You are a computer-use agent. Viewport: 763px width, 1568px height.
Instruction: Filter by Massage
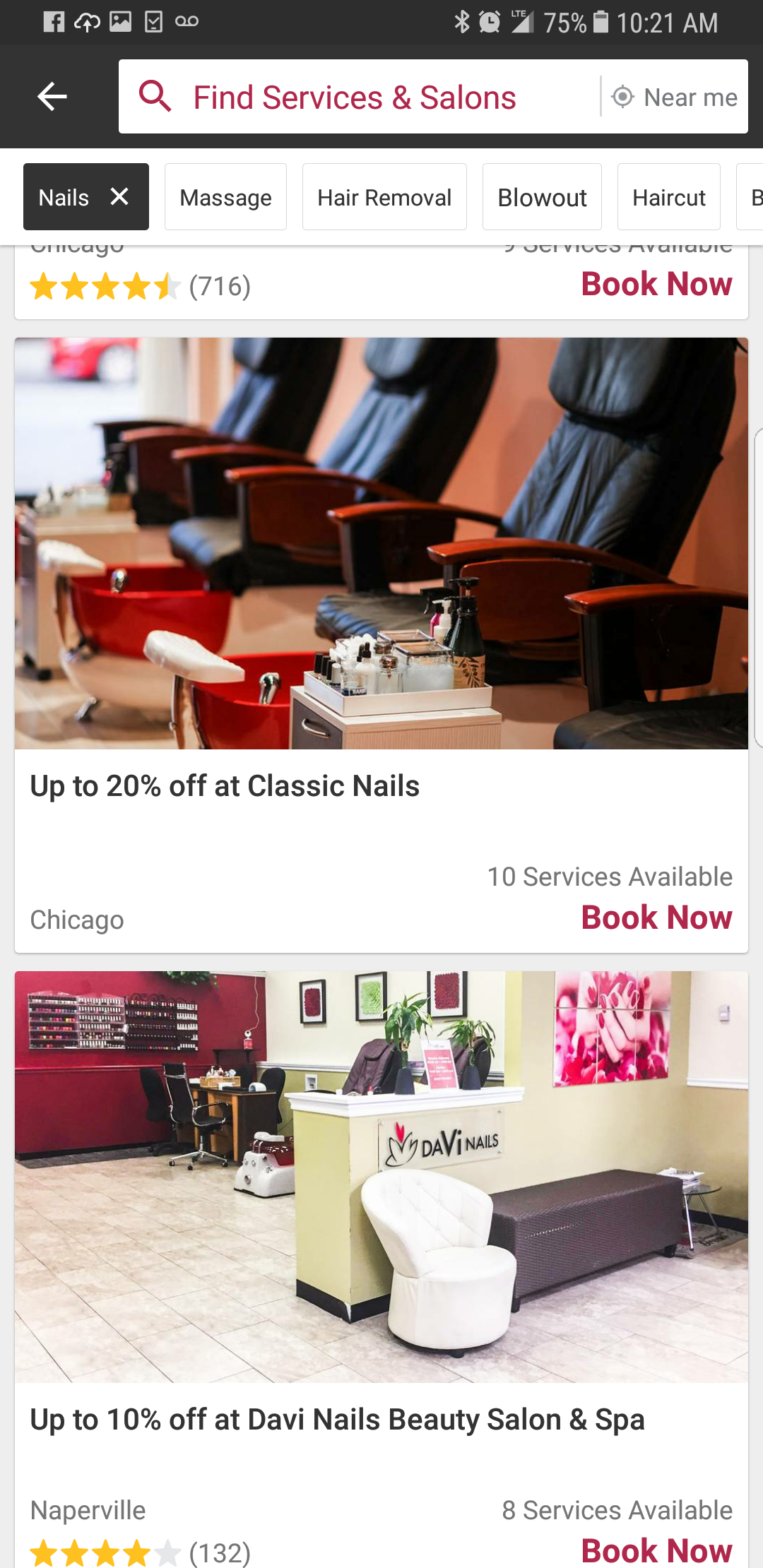[x=225, y=198]
